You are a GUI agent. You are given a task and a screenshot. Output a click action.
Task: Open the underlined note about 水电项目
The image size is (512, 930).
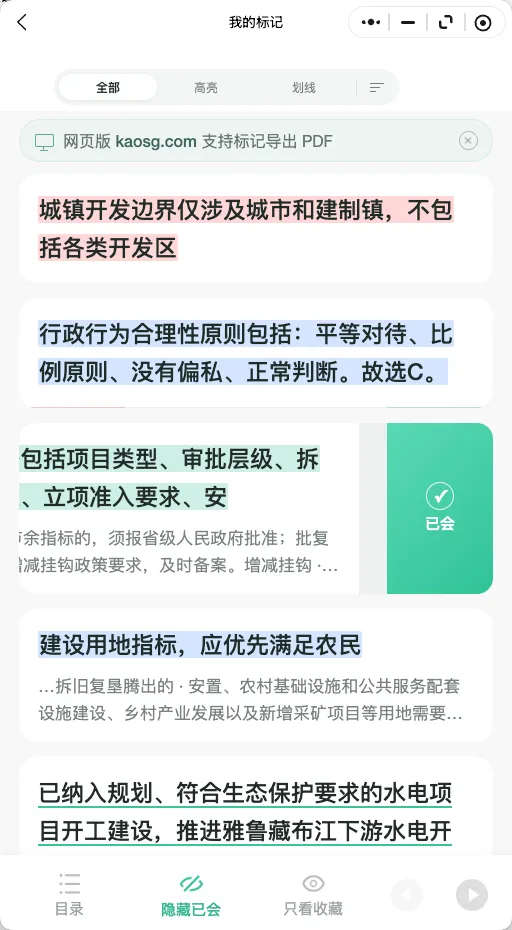pyautogui.click(x=256, y=807)
